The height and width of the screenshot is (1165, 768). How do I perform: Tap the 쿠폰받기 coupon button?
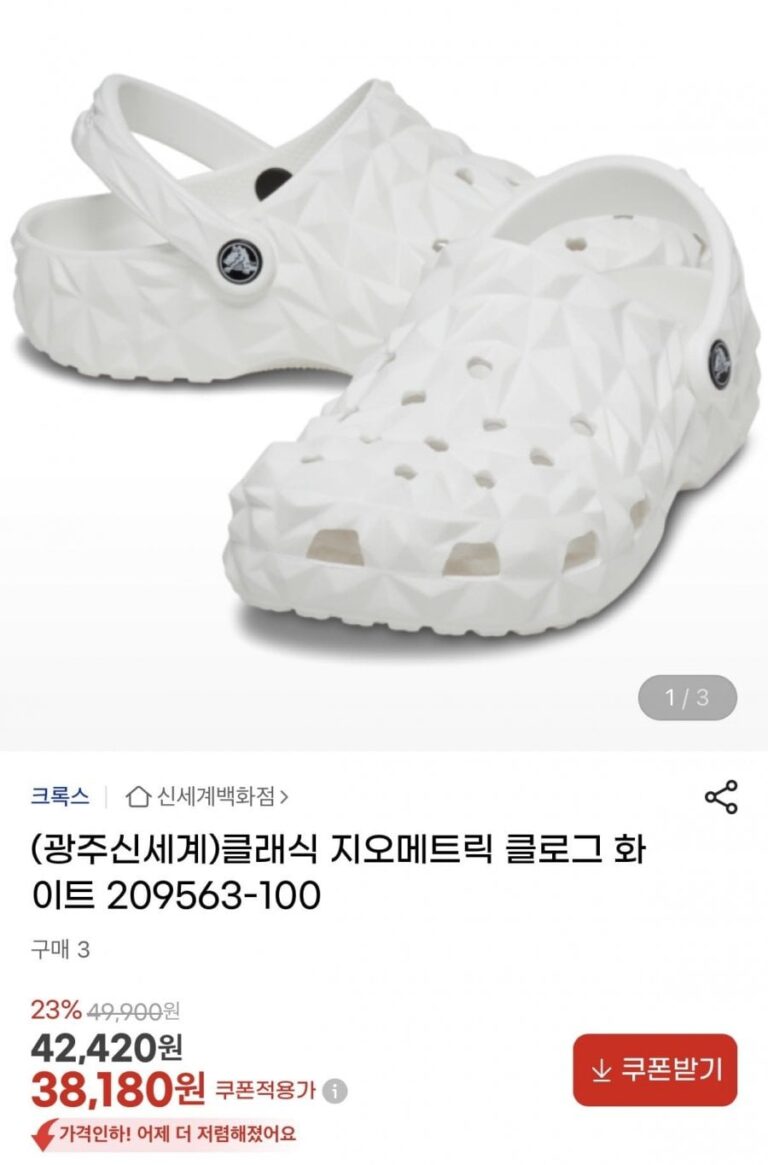tap(654, 1070)
